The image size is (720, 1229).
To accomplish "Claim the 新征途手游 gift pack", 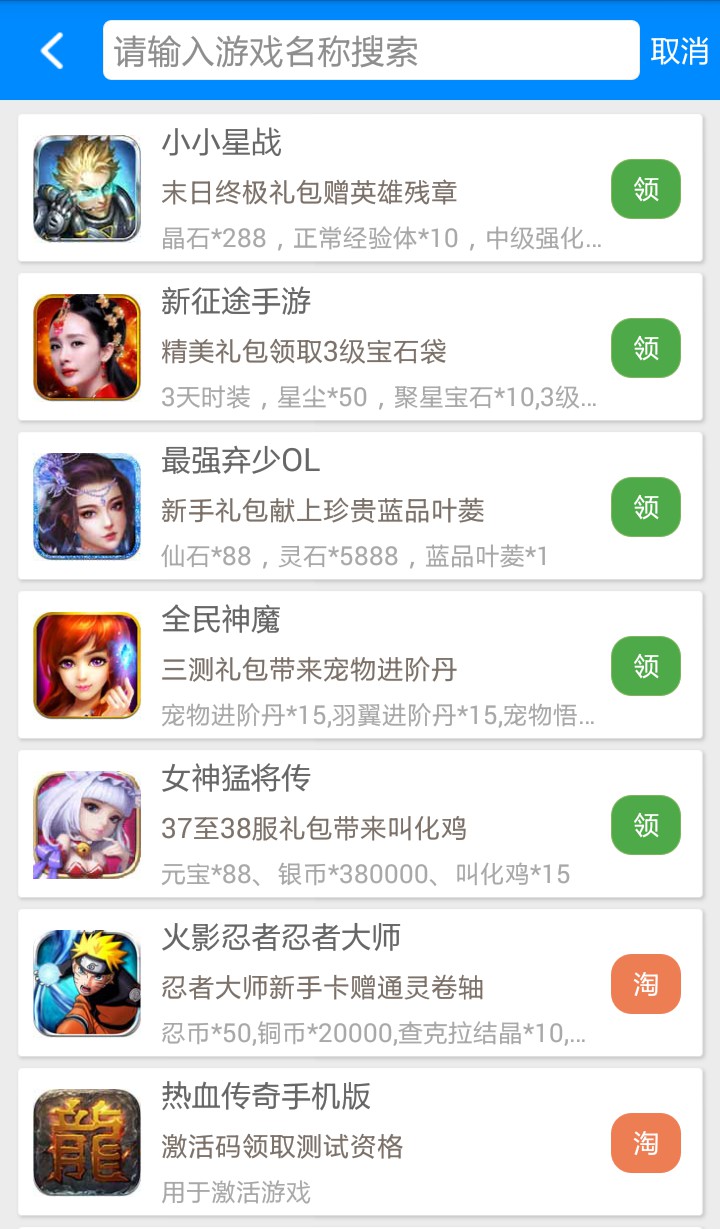I will (x=645, y=348).
